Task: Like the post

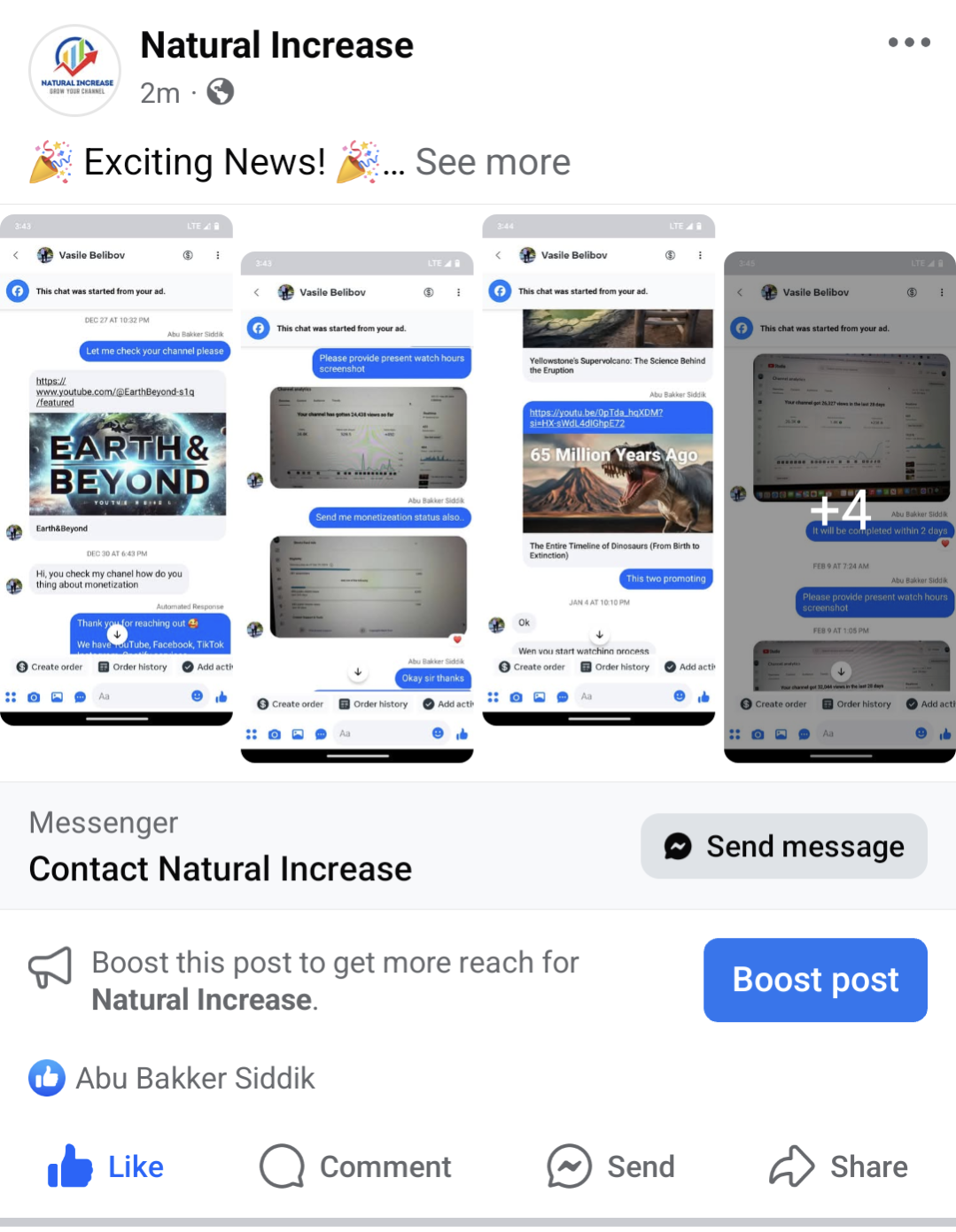Action: point(106,1166)
